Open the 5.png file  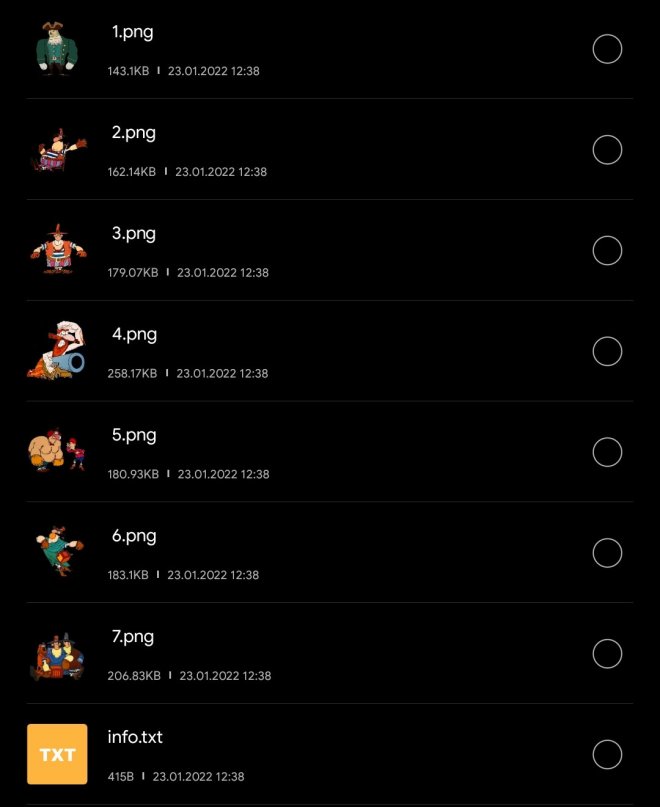coord(134,436)
